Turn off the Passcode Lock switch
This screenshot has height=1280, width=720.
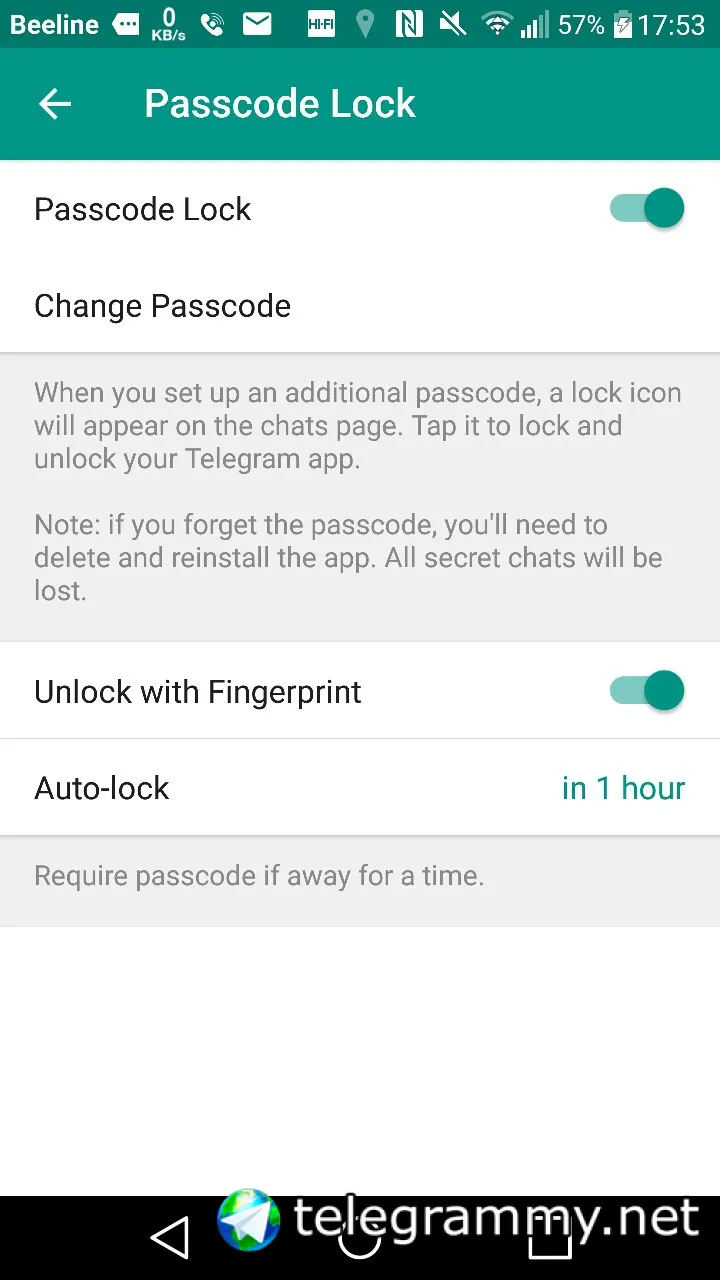click(x=647, y=209)
